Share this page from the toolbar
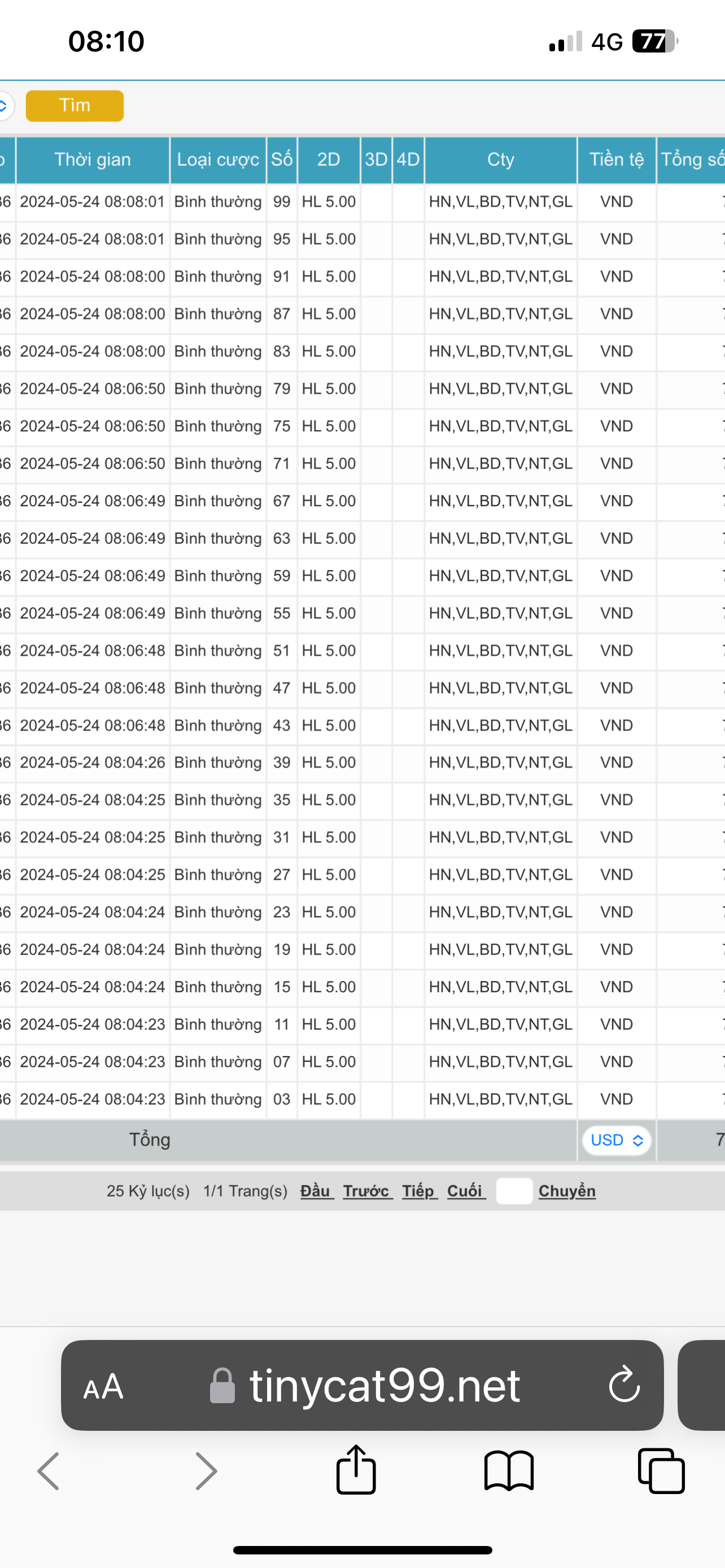 [356, 1469]
